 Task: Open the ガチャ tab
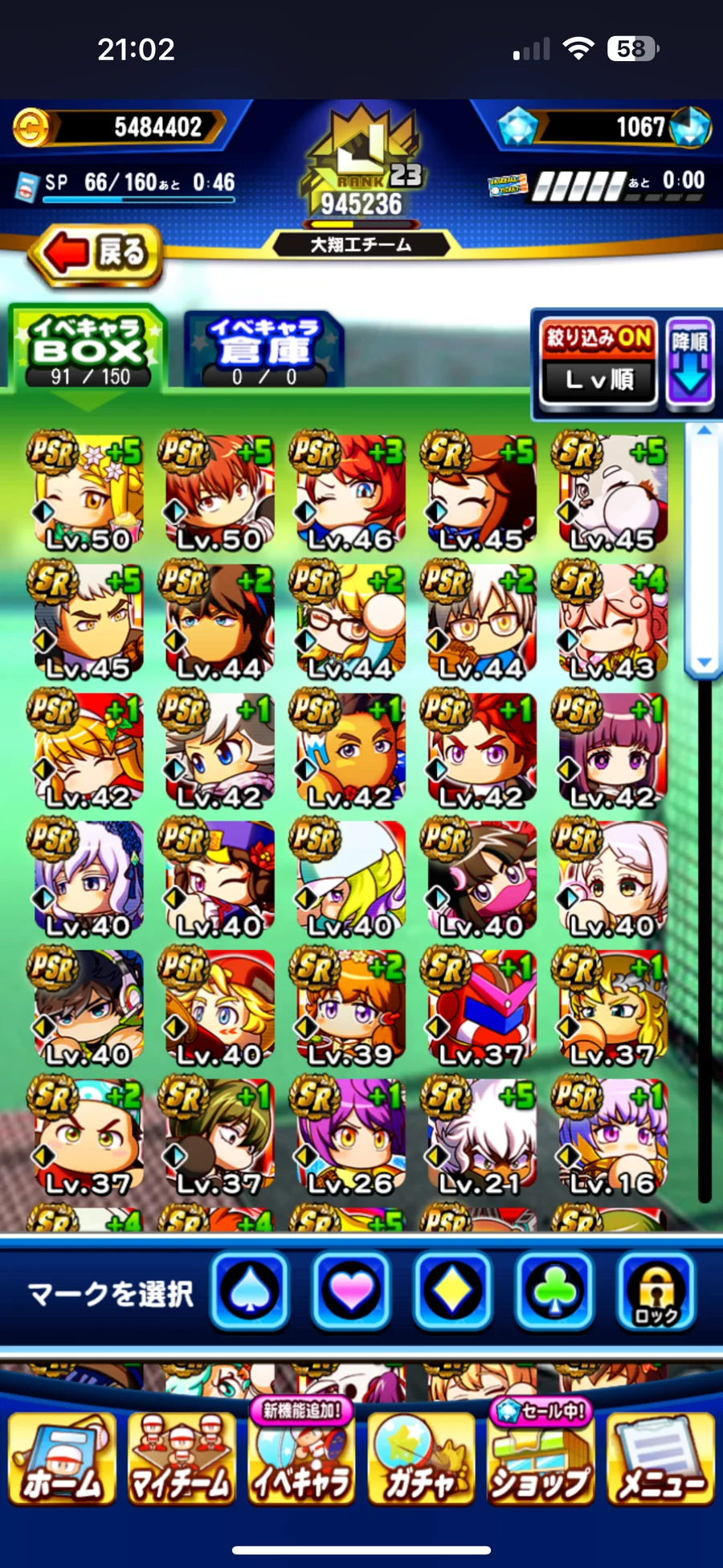coord(421,1459)
